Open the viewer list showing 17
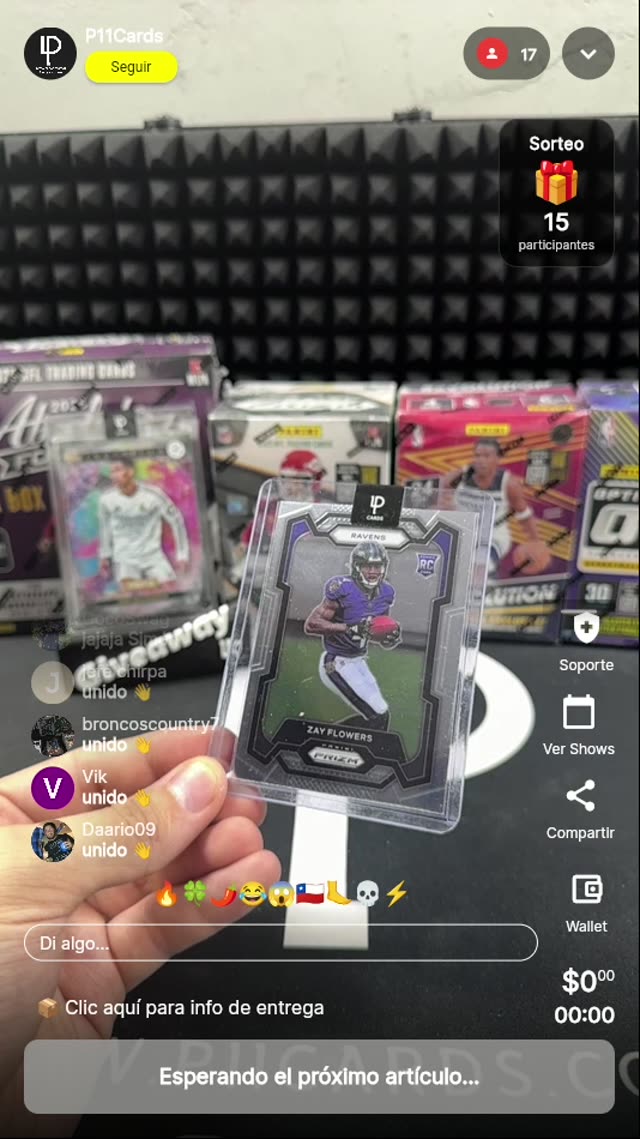This screenshot has width=640, height=1139. pos(507,54)
